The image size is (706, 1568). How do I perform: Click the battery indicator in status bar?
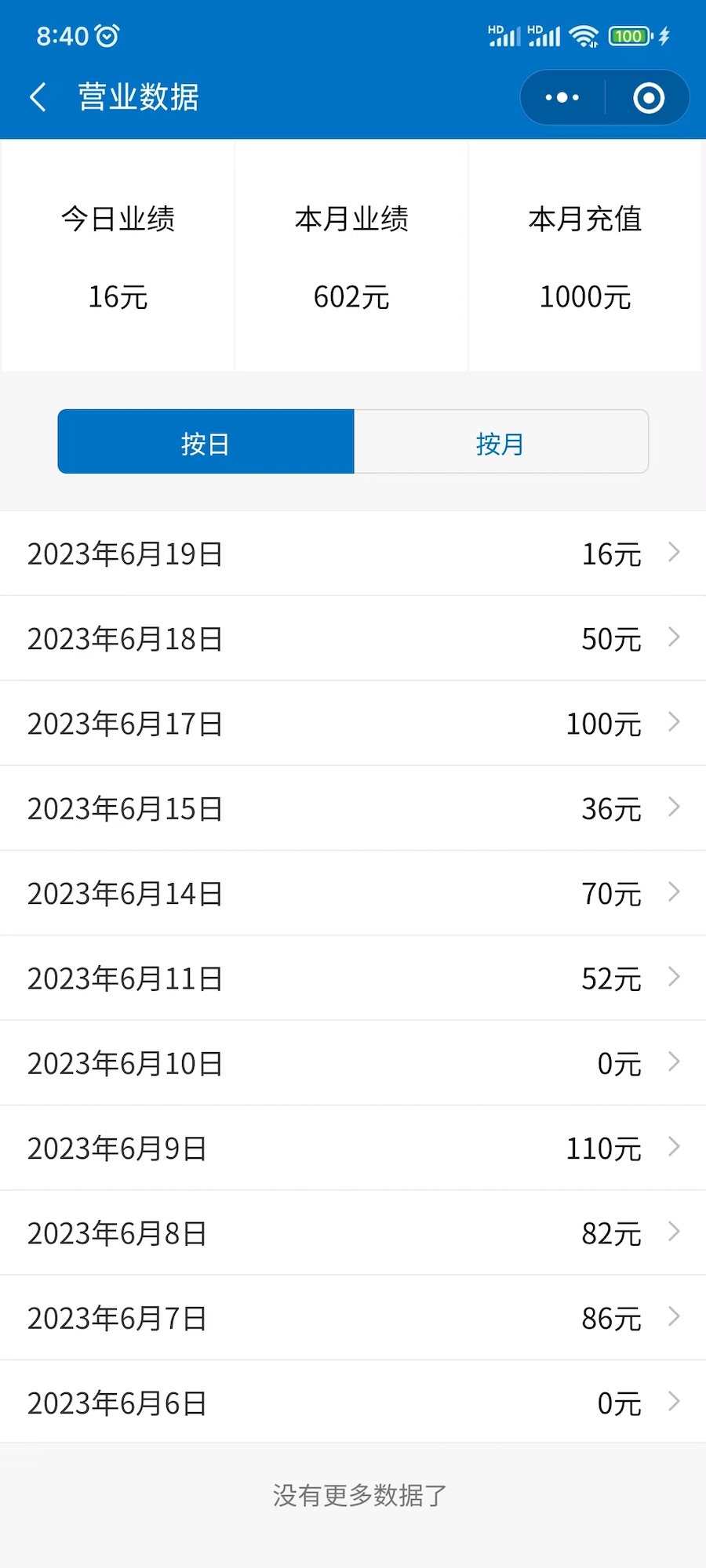tap(628, 35)
